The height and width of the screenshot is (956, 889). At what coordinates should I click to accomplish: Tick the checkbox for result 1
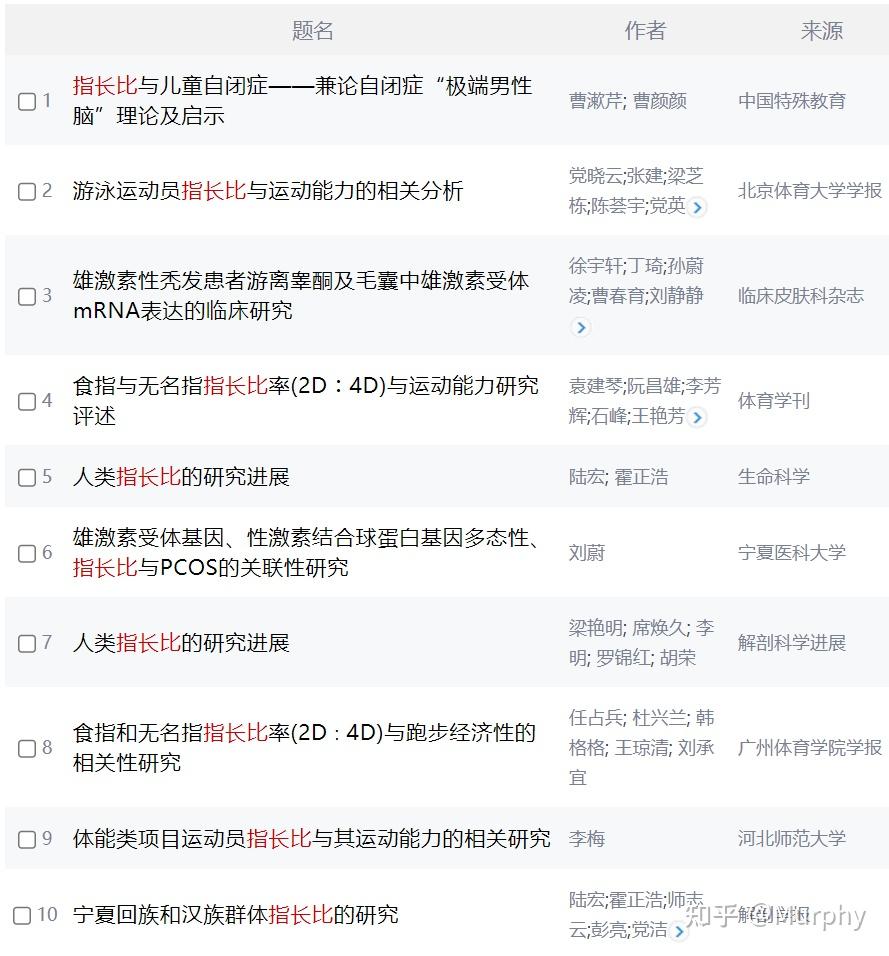click(x=27, y=101)
